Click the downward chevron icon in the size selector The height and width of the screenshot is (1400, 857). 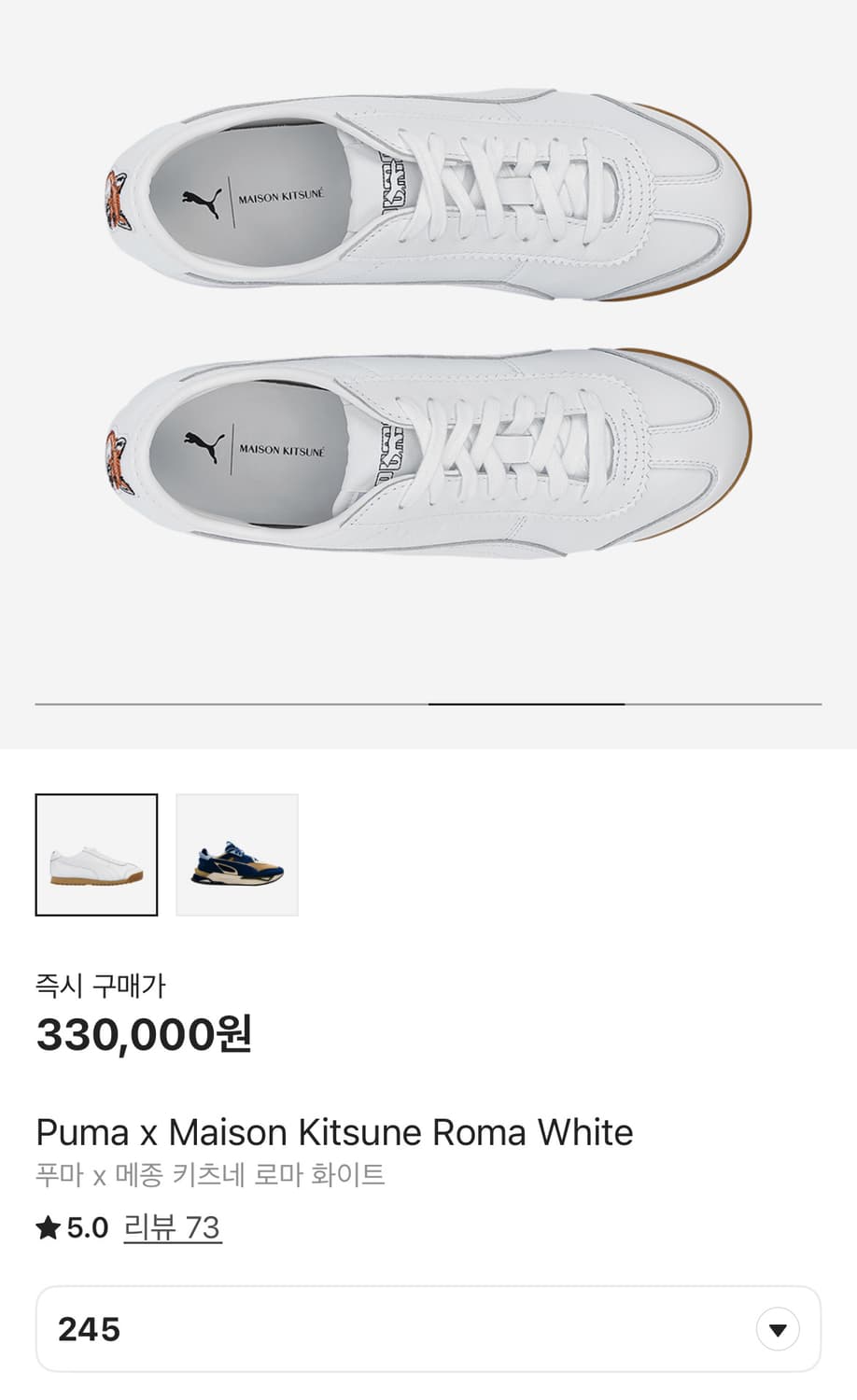778,1328
